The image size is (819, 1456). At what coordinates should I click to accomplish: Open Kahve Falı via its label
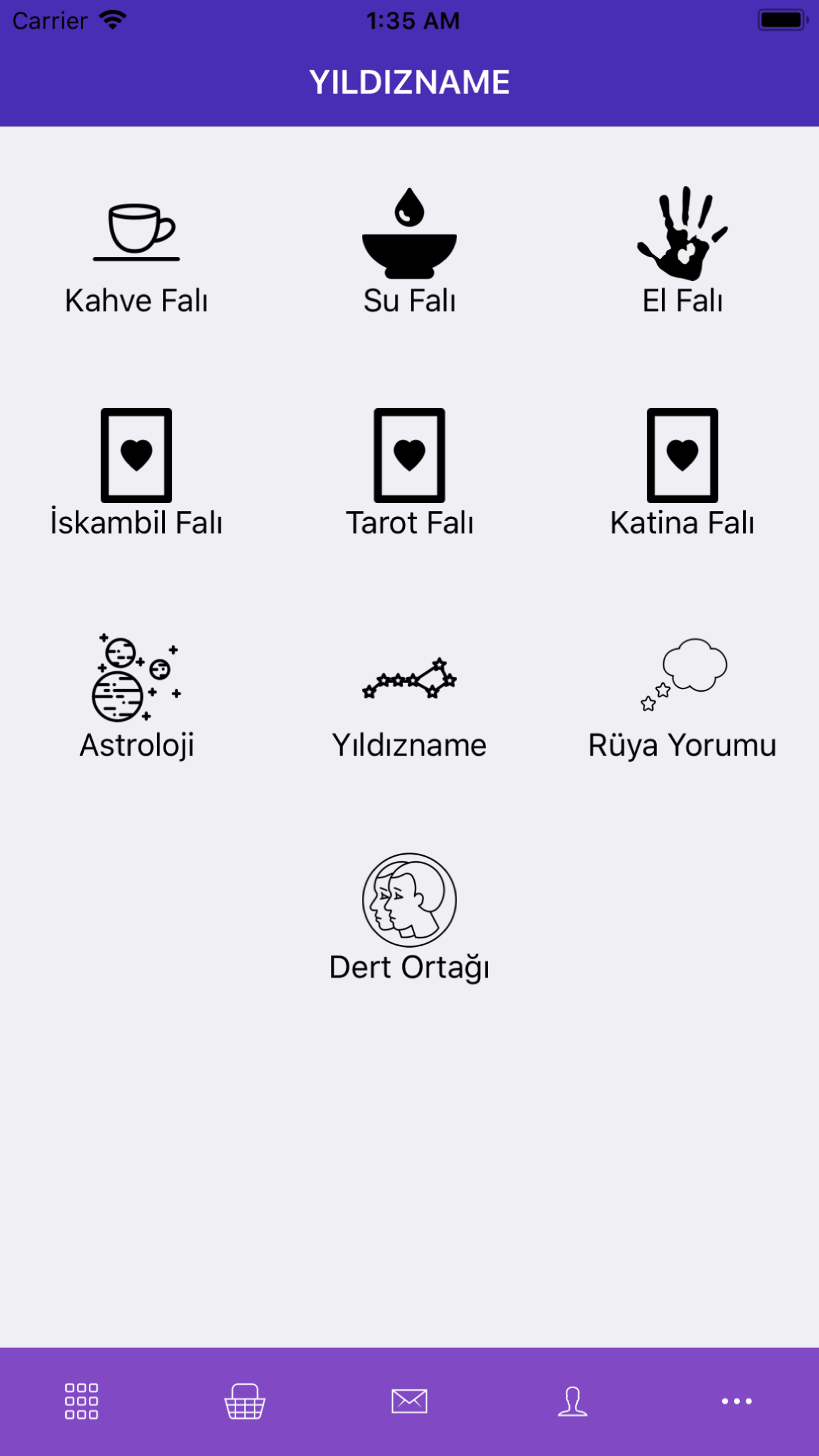(x=136, y=301)
